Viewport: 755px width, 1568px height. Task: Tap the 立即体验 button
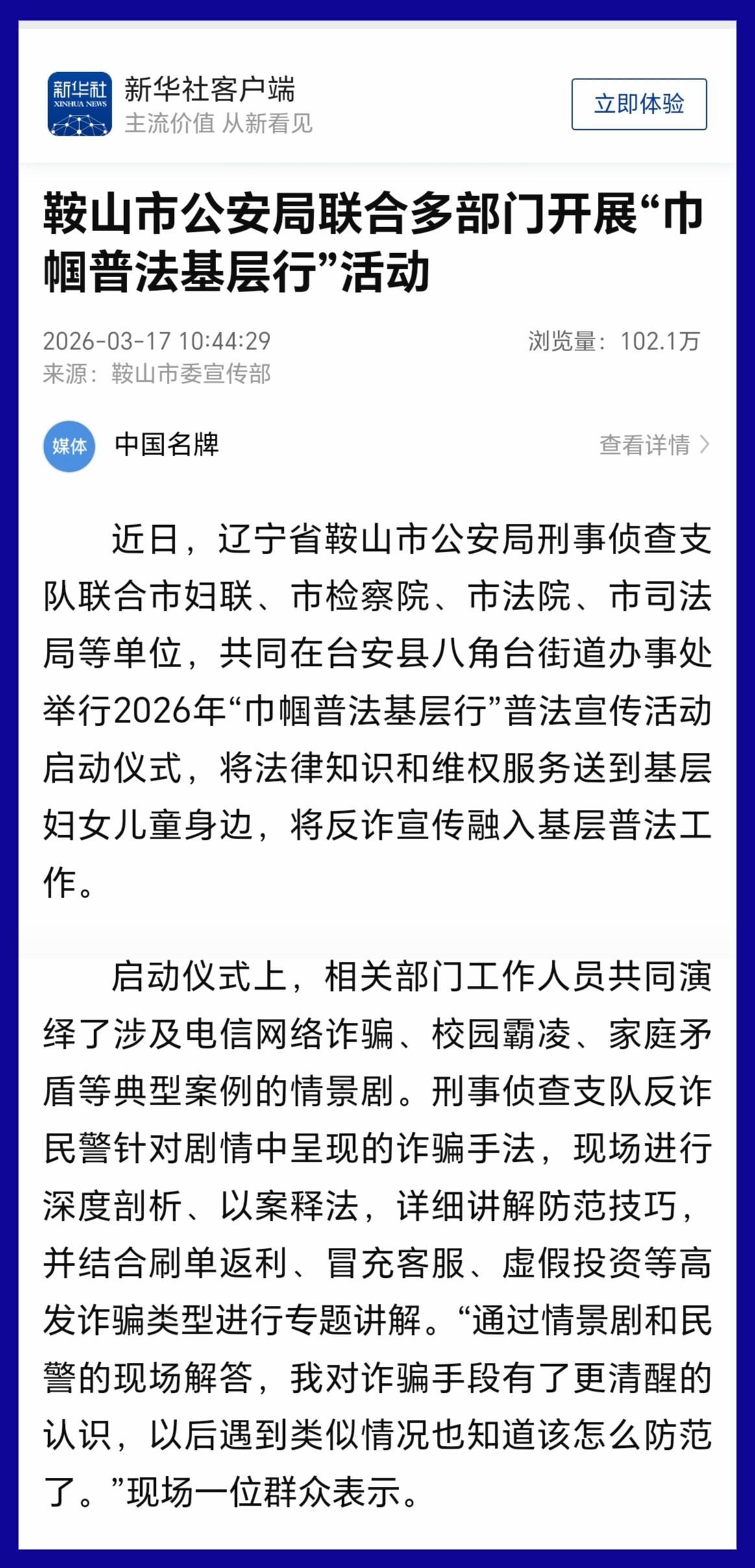[639, 104]
